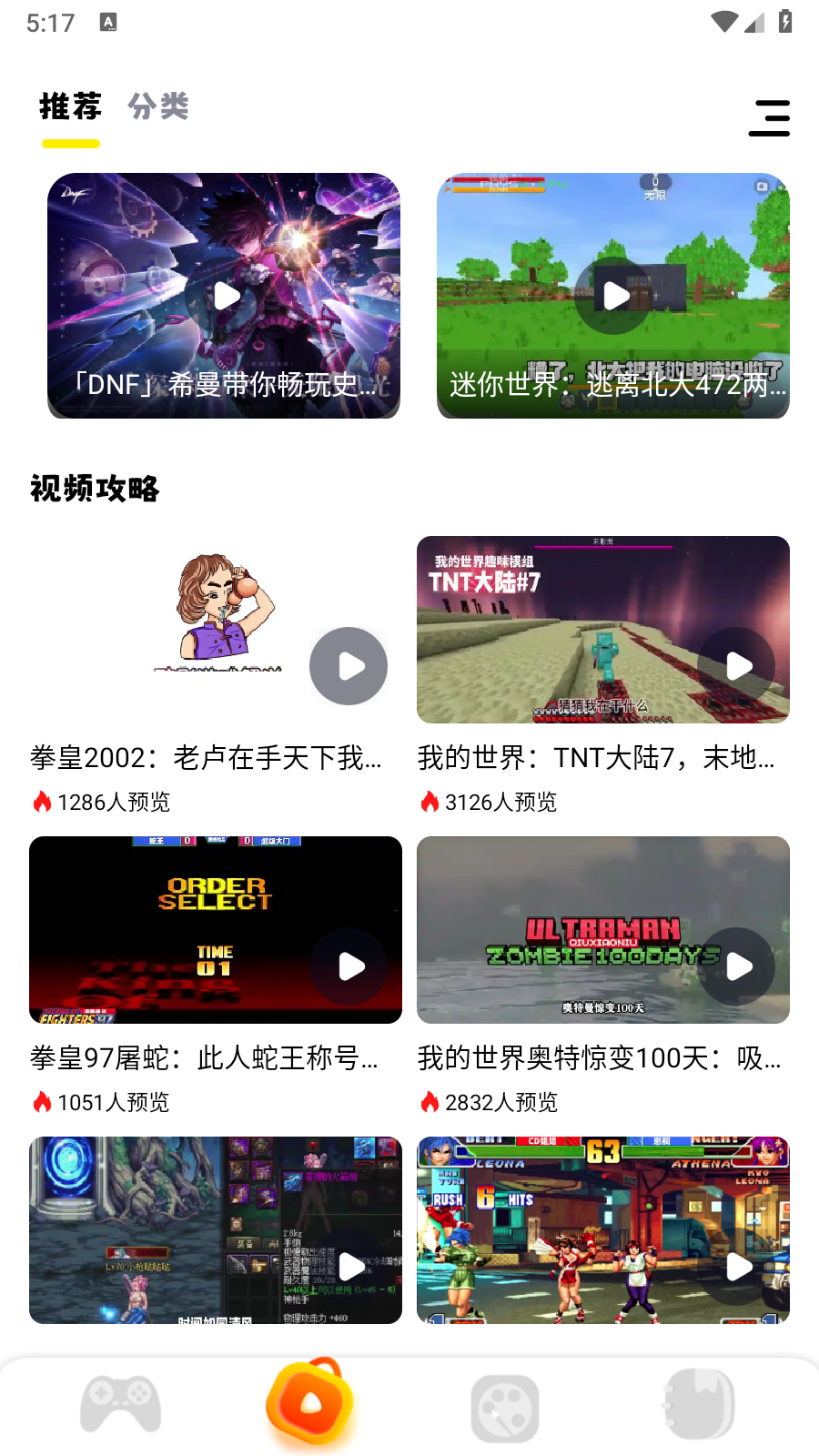Open the hamburger menu icon

(x=769, y=118)
